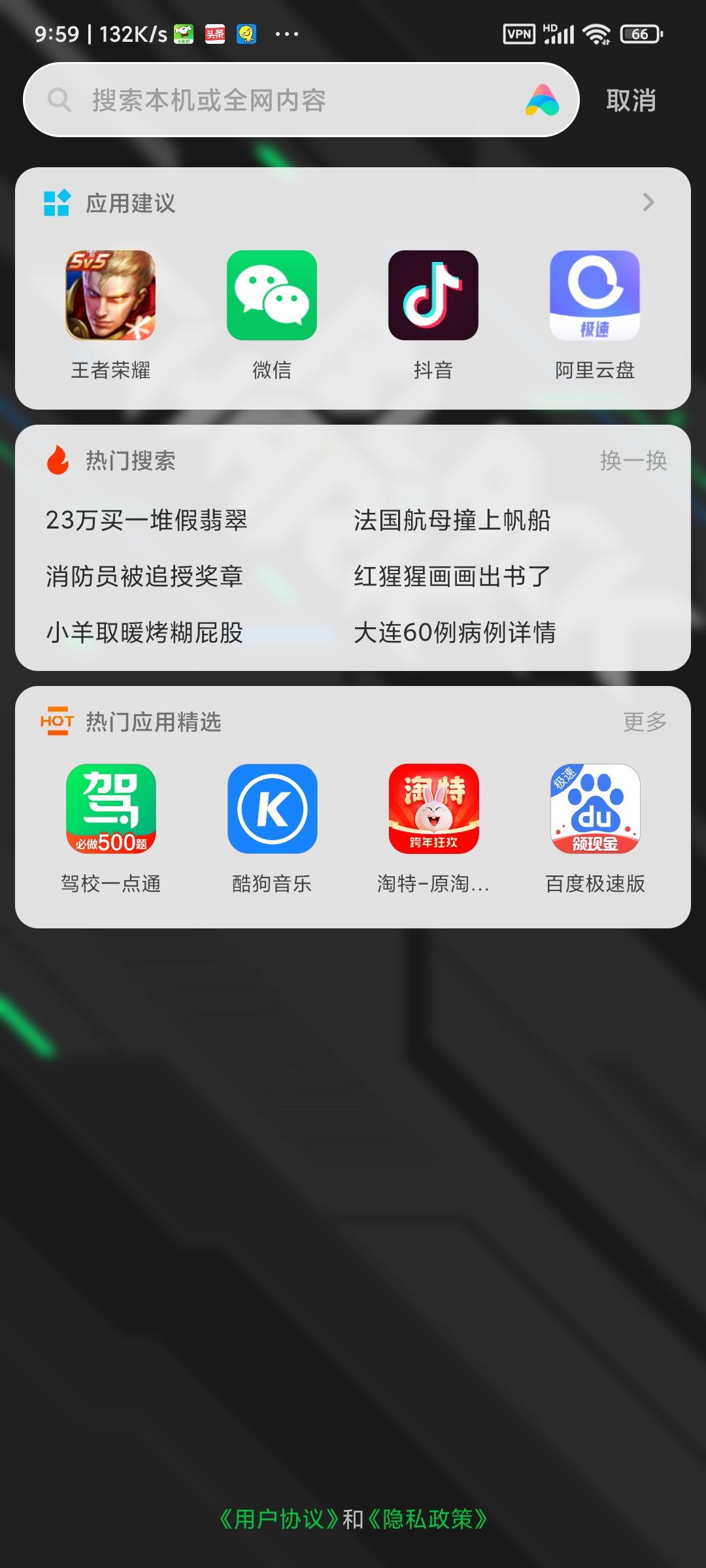Show 更多 hot apps

645,722
